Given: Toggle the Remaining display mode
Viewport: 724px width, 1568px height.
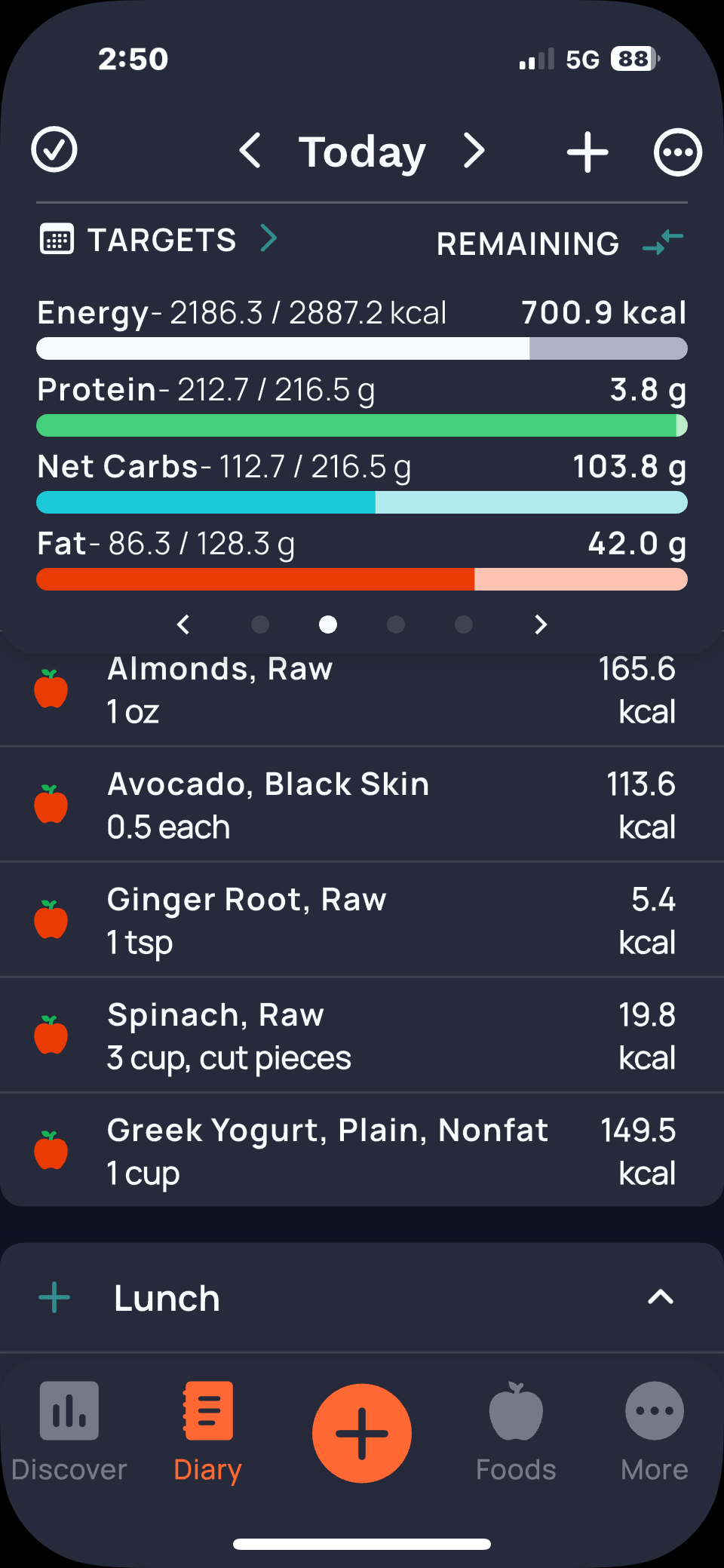Looking at the screenshot, I should pyautogui.click(x=663, y=242).
